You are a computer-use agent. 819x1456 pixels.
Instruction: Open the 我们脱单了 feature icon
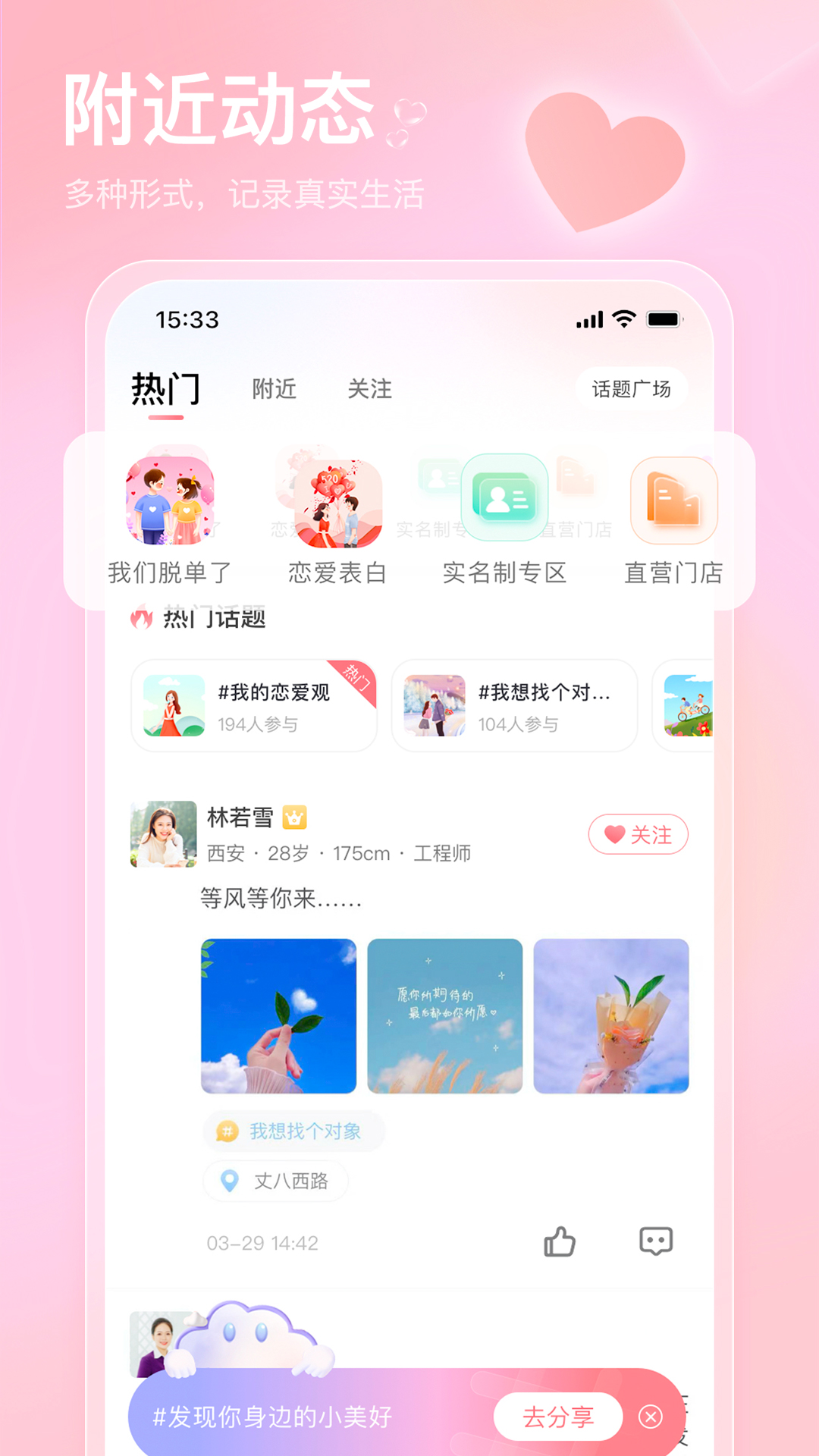click(168, 500)
